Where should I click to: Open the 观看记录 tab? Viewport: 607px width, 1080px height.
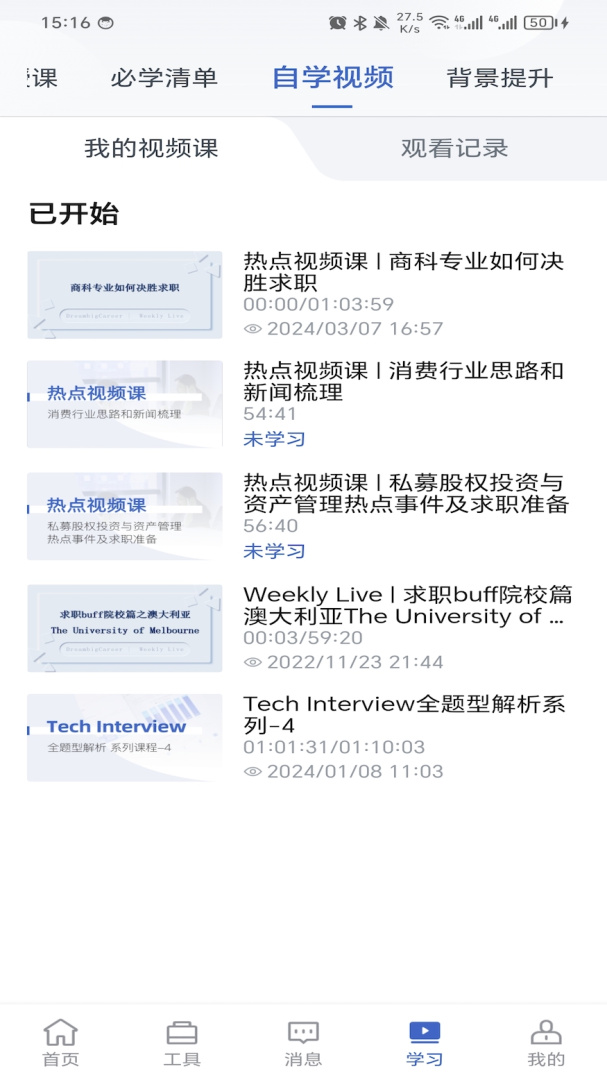454,149
